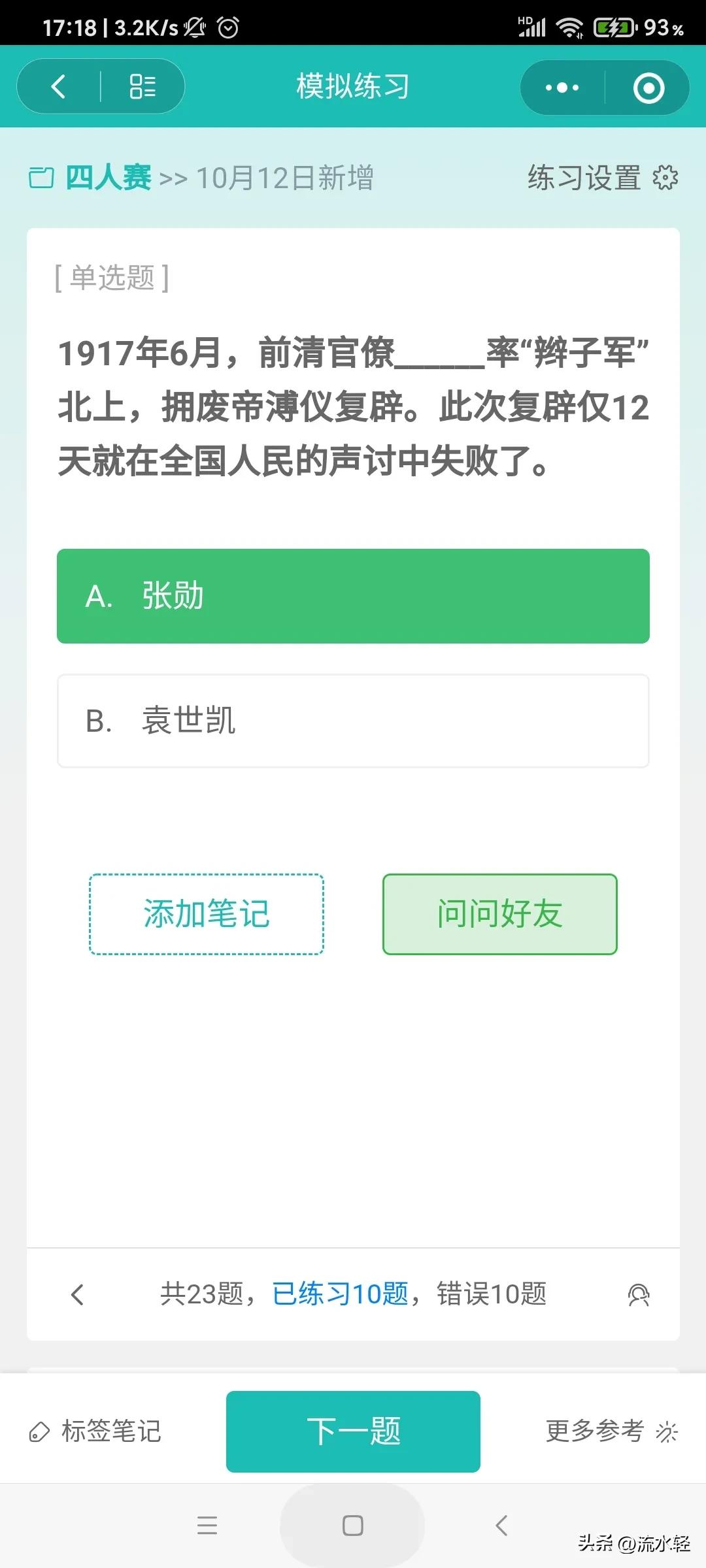Tap the back arrow in the header

coord(59,86)
